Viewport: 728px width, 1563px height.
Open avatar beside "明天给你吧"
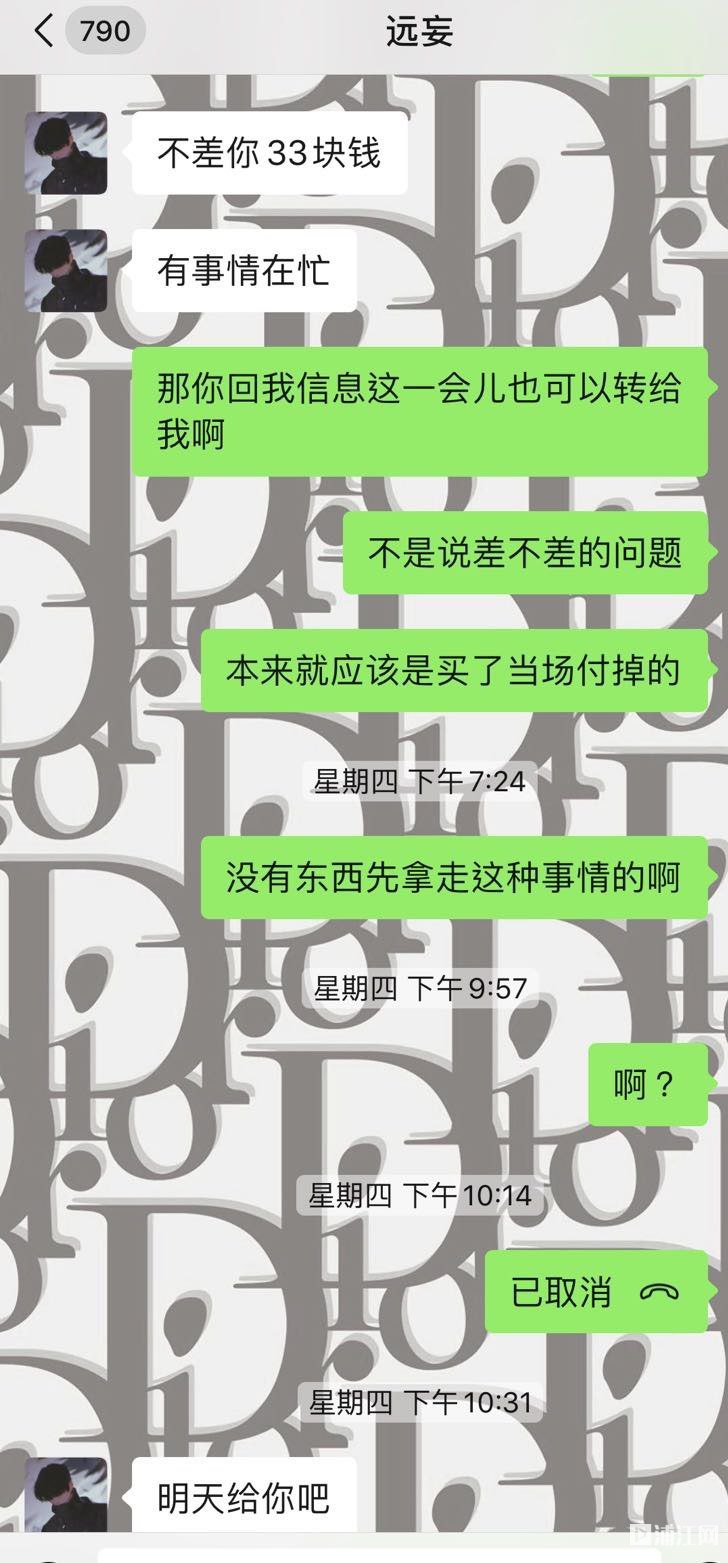tap(66, 1496)
